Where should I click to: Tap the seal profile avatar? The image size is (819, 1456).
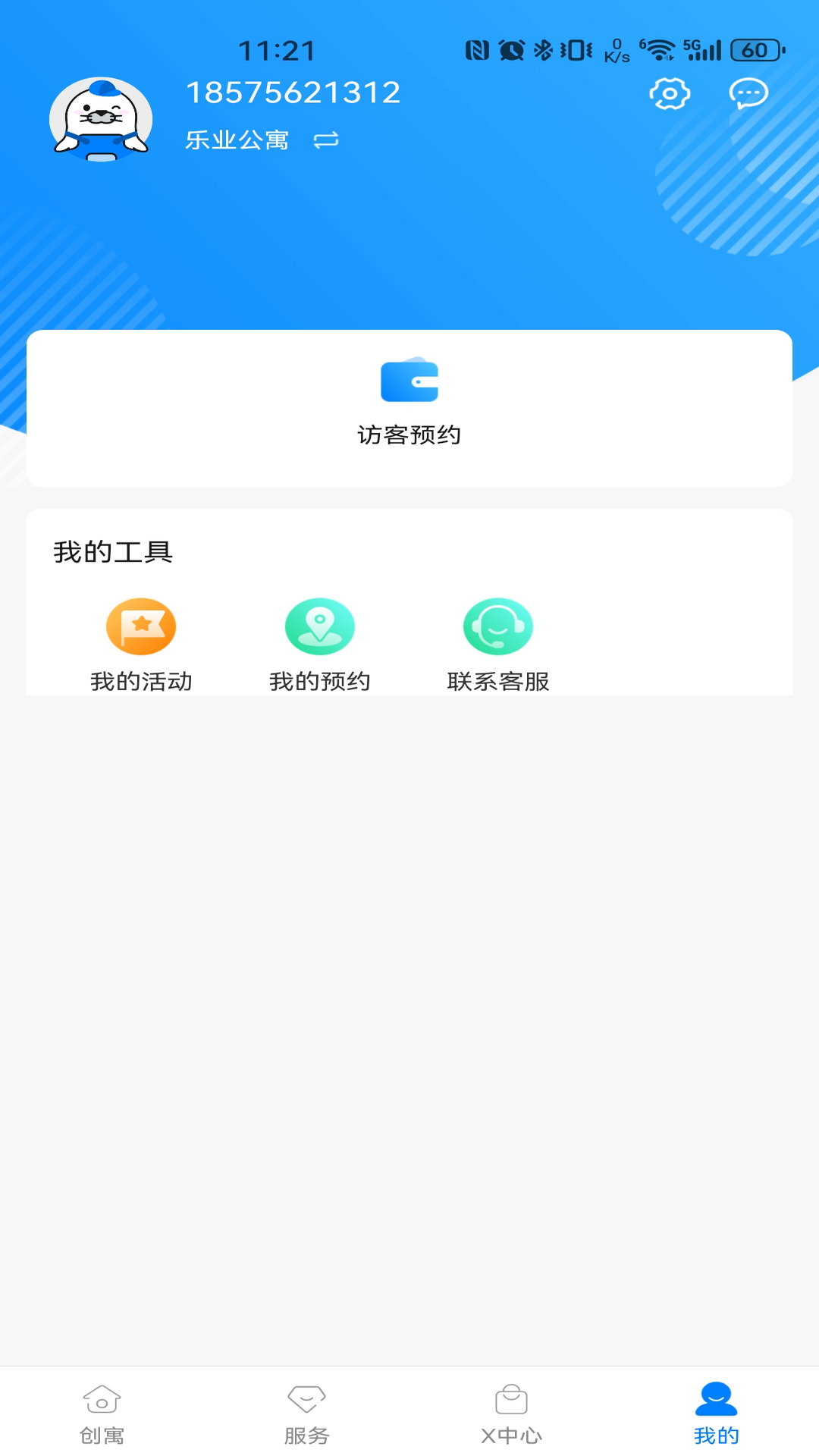click(101, 120)
